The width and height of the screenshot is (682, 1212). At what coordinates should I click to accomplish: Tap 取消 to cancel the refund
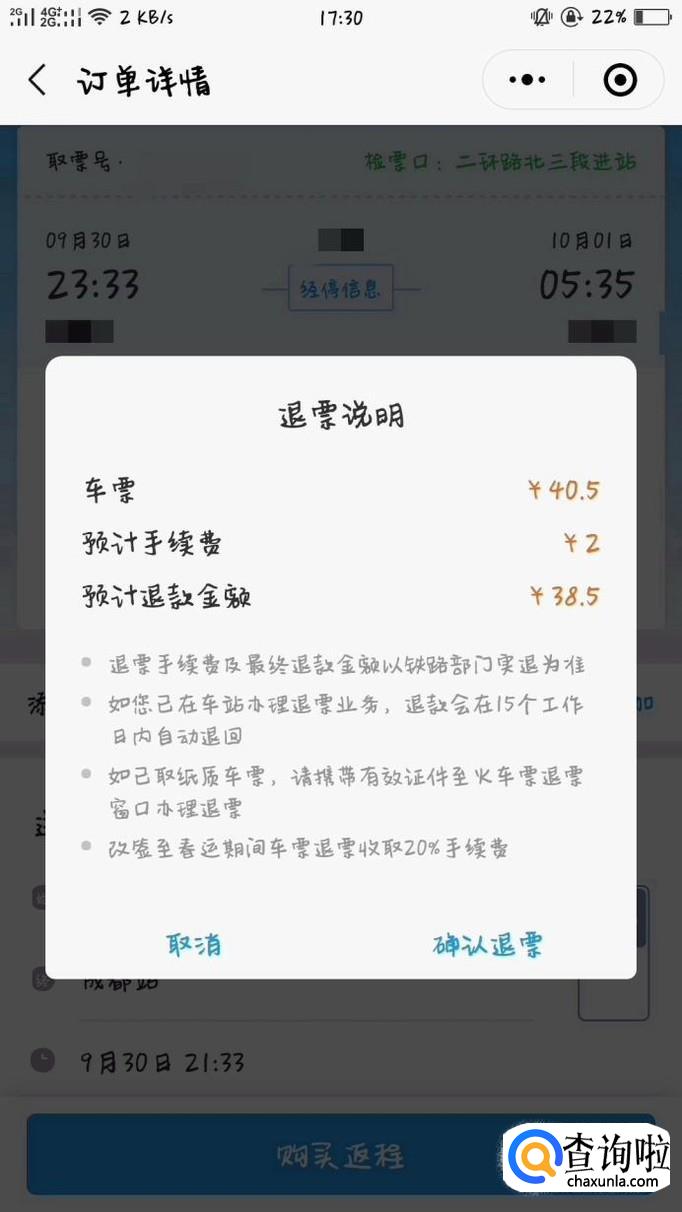194,945
